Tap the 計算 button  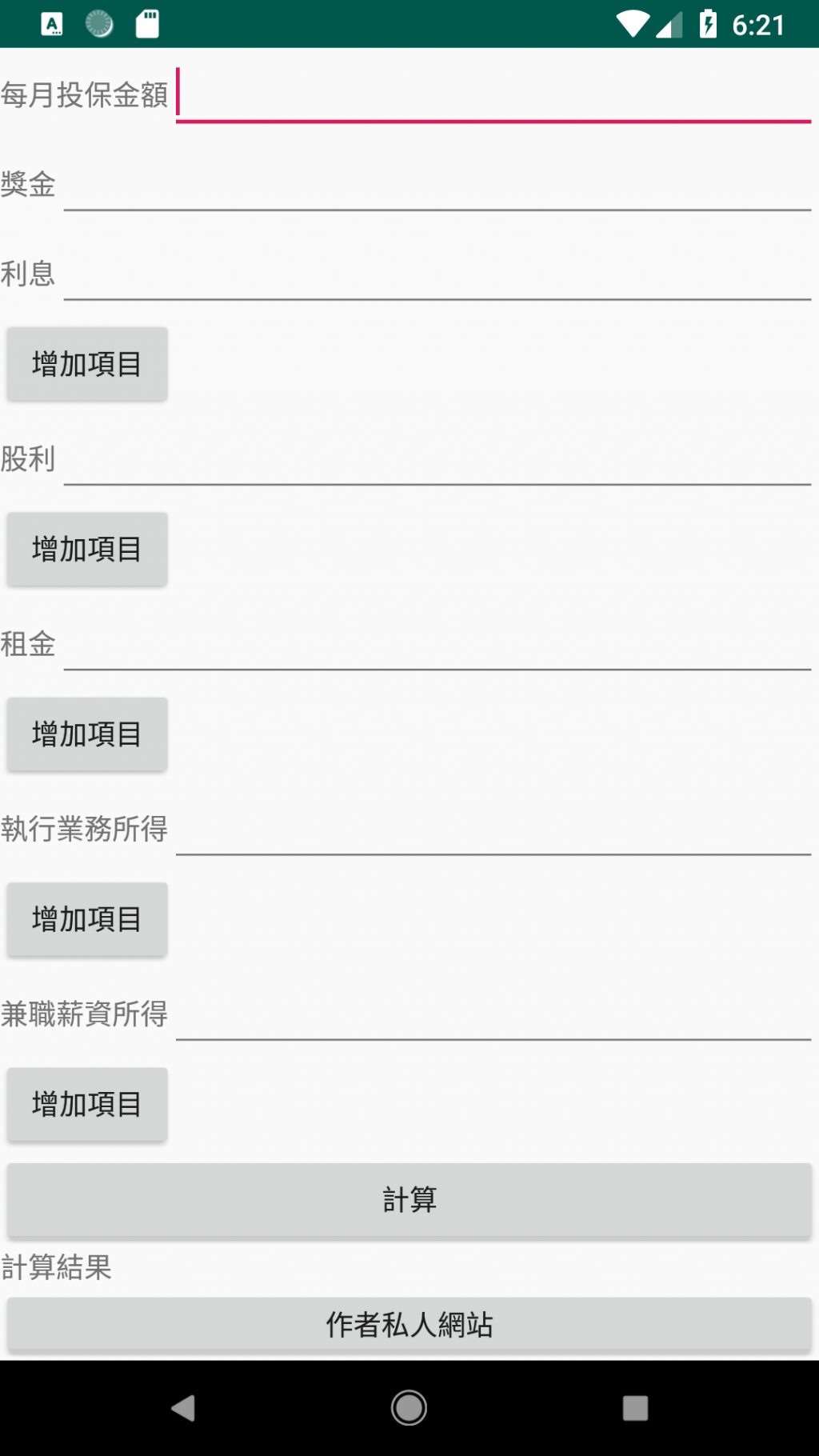[x=409, y=1199]
